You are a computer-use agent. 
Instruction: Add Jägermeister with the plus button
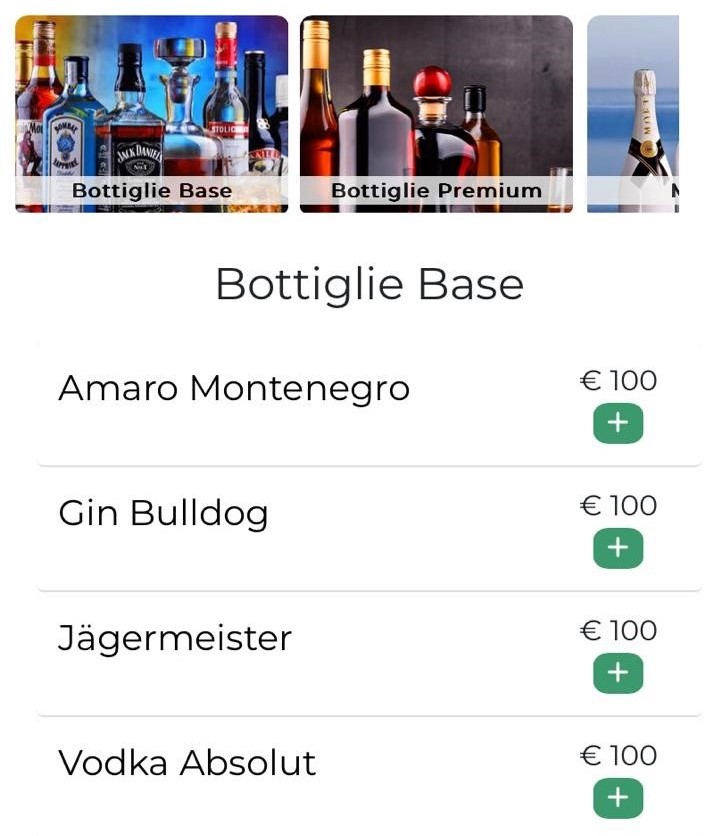pyautogui.click(x=618, y=674)
